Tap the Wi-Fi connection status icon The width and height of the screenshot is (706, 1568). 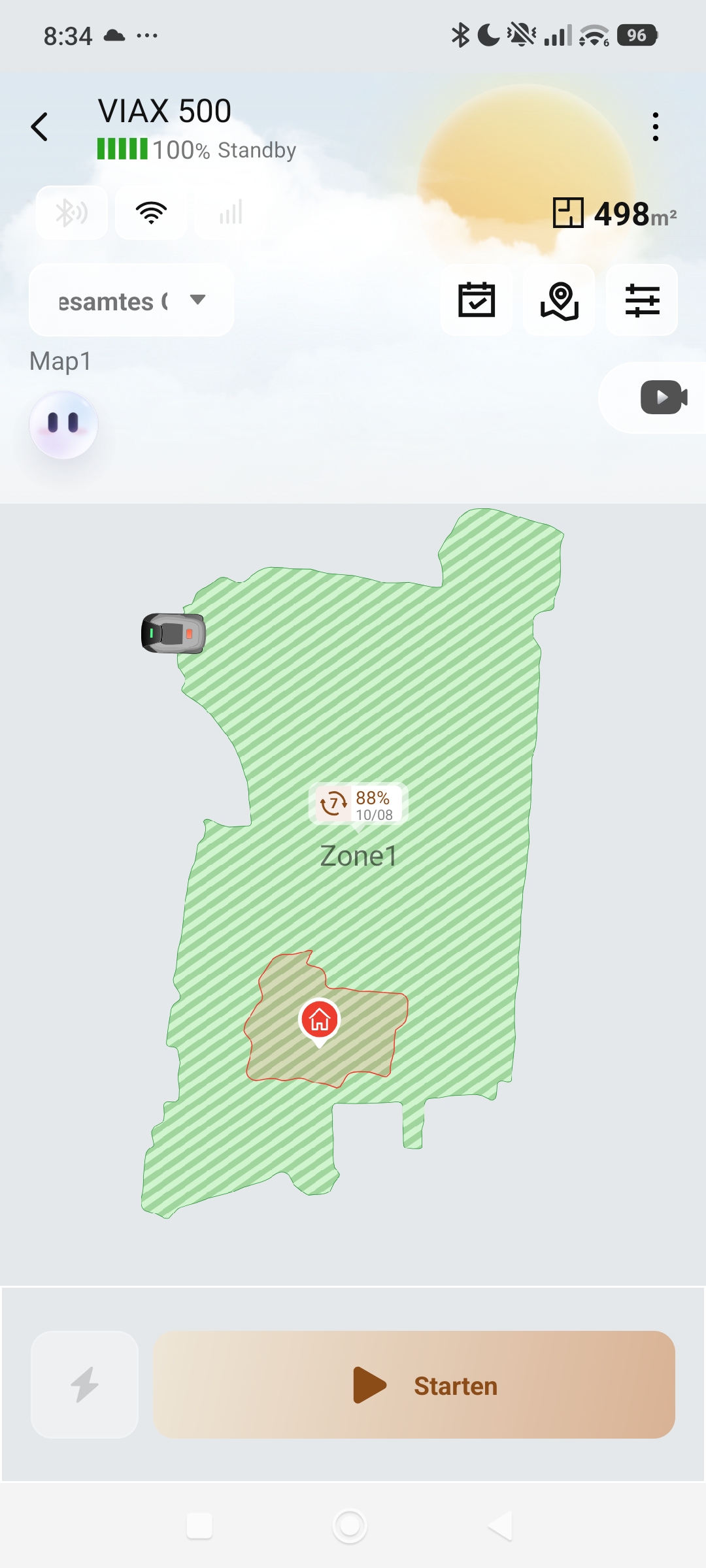click(x=151, y=213)
